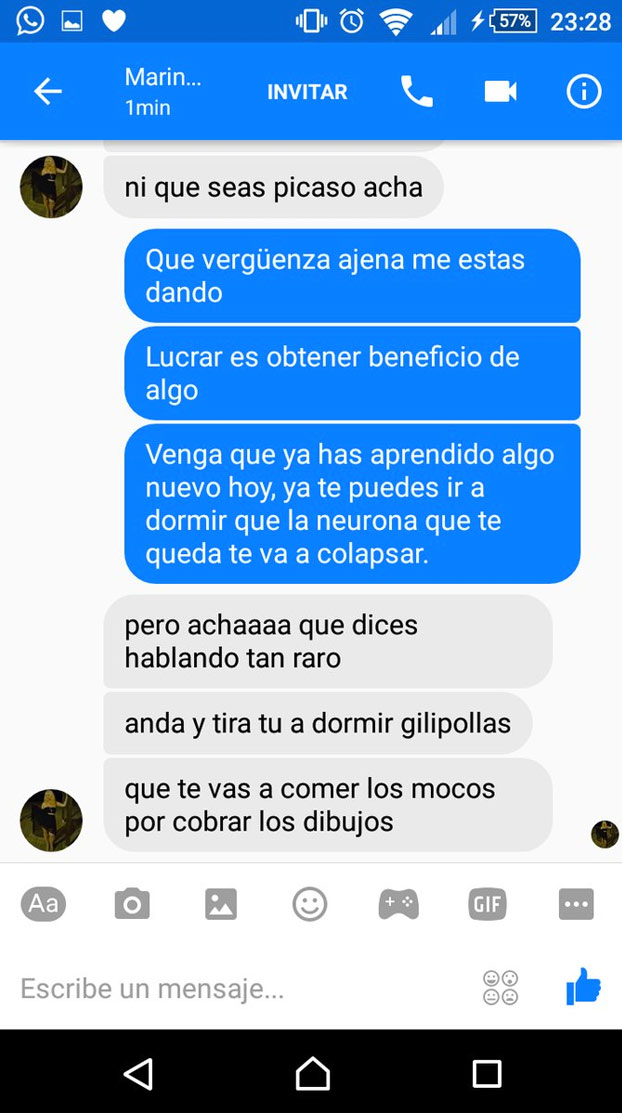Open the games controller option
Image resolution: width=622 pixels, height=1113 pixels.
click(x=398, y=904)
